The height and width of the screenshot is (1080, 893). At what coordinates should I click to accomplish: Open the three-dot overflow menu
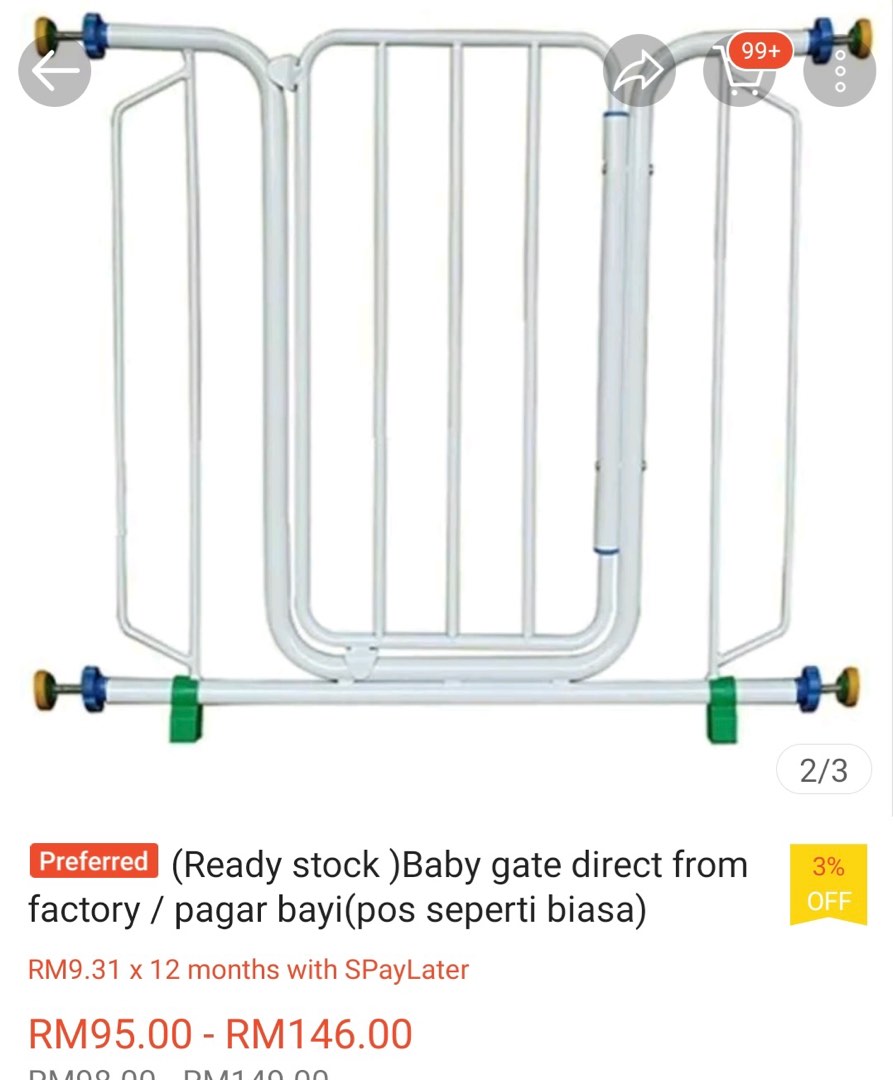[840, 71]
